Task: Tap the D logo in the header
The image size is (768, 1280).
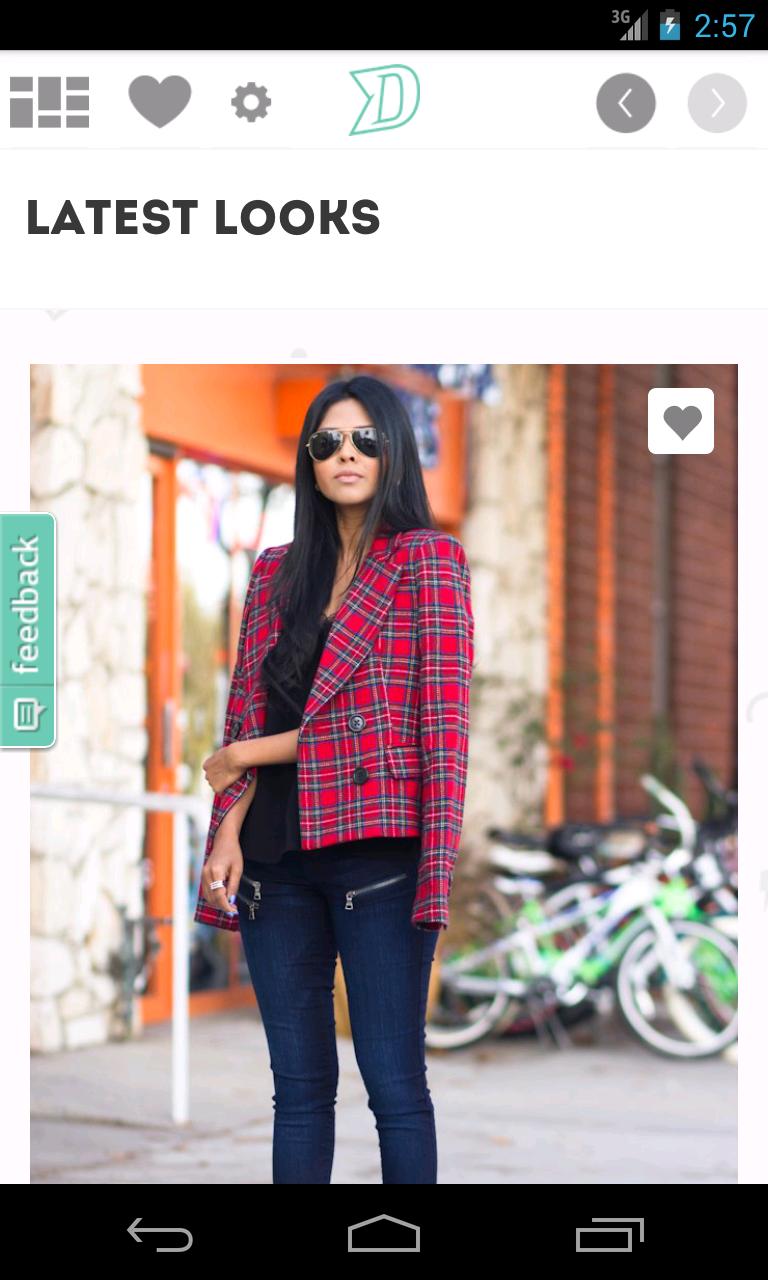Action: pos(384,100)
